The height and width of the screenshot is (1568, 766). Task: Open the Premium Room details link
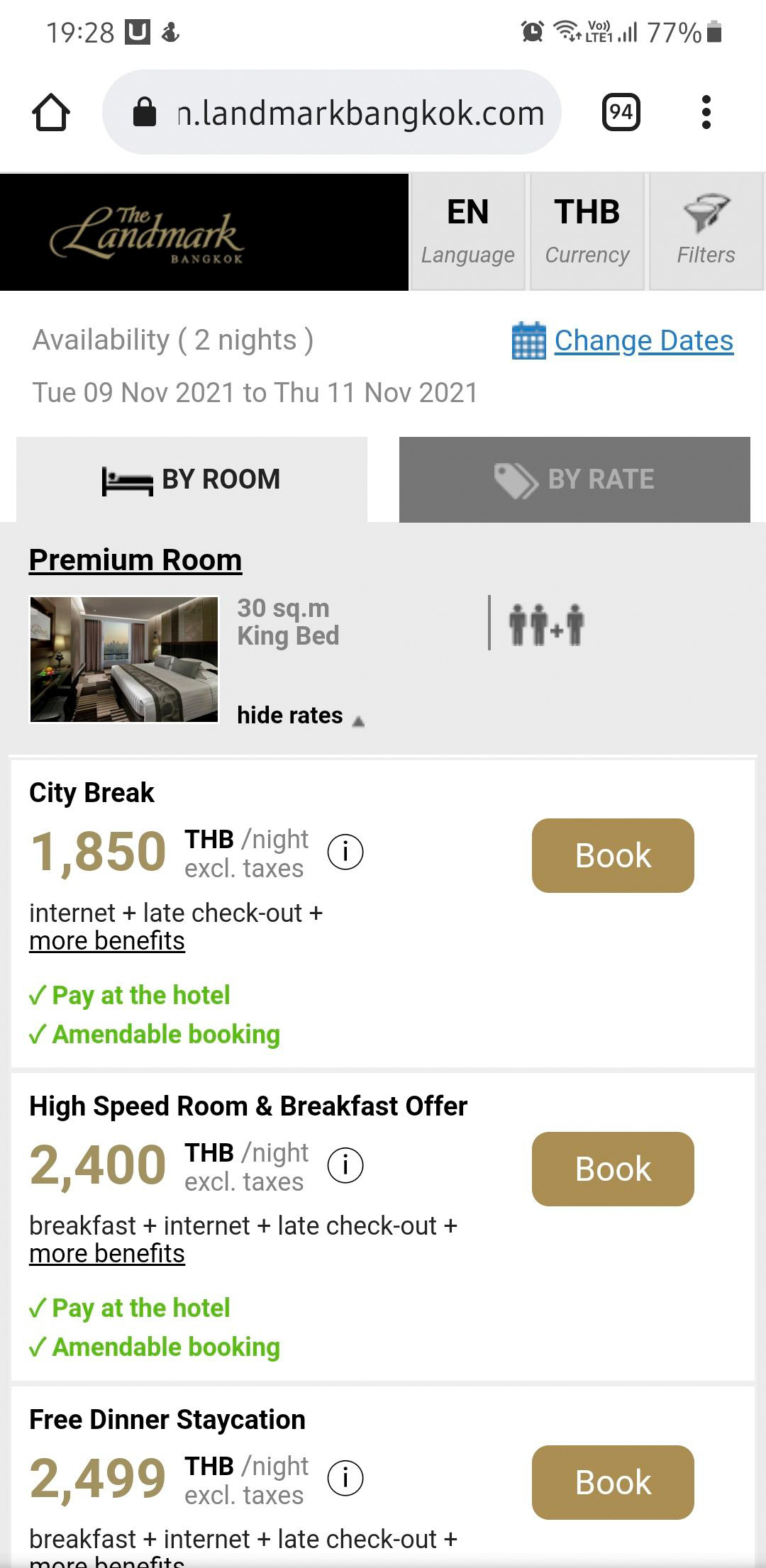(135, 560)
